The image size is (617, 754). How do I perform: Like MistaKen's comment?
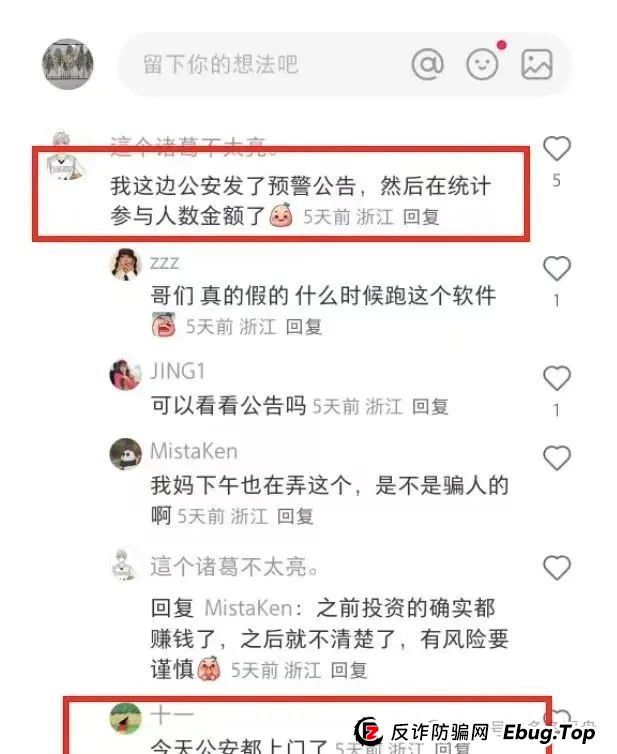(x=556, y=458)
